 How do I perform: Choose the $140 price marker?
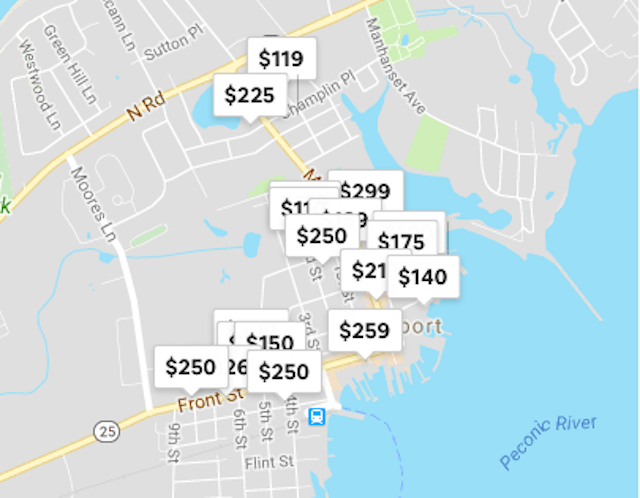423,277
